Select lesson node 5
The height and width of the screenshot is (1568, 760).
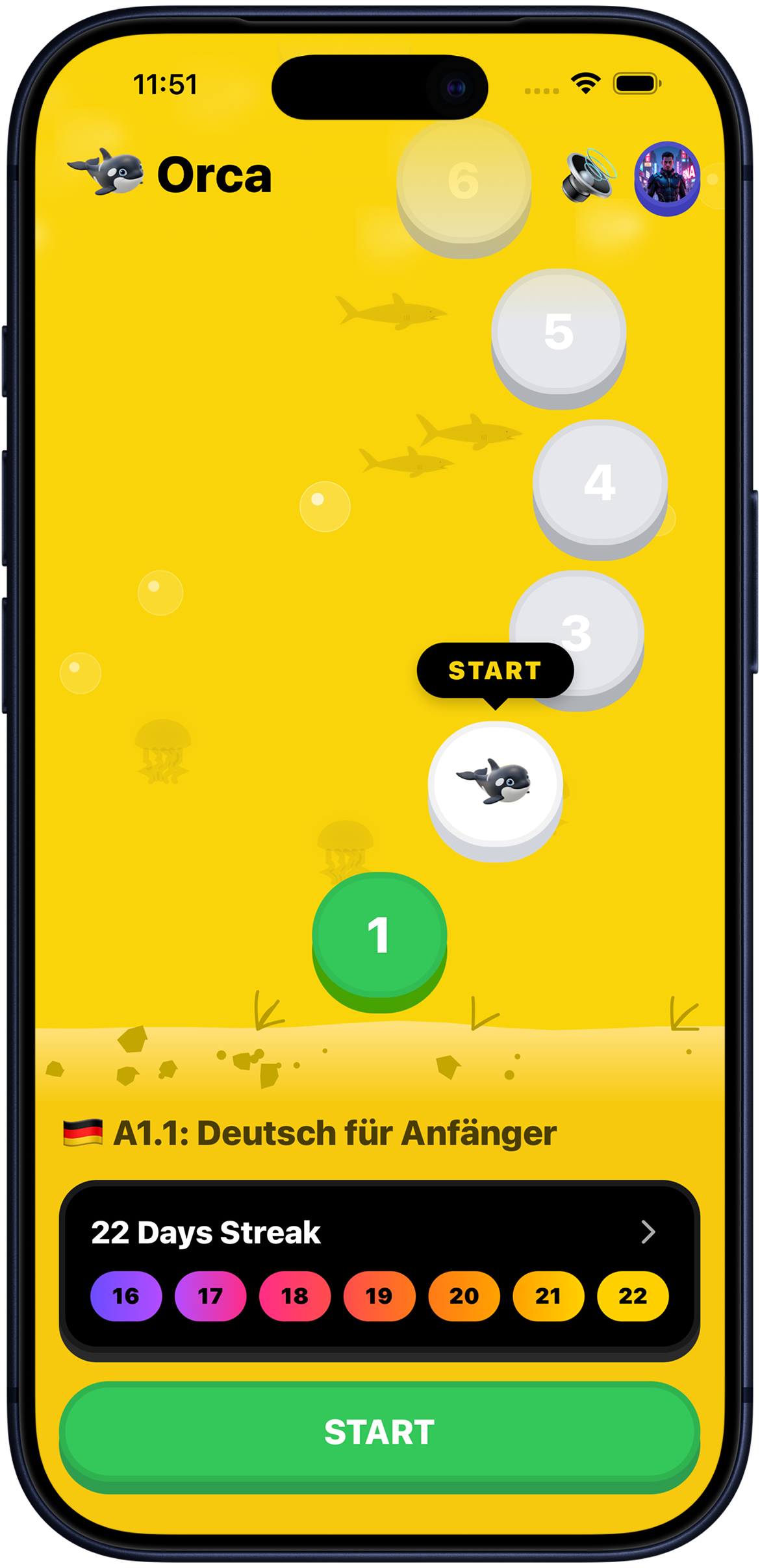(559, 332)
